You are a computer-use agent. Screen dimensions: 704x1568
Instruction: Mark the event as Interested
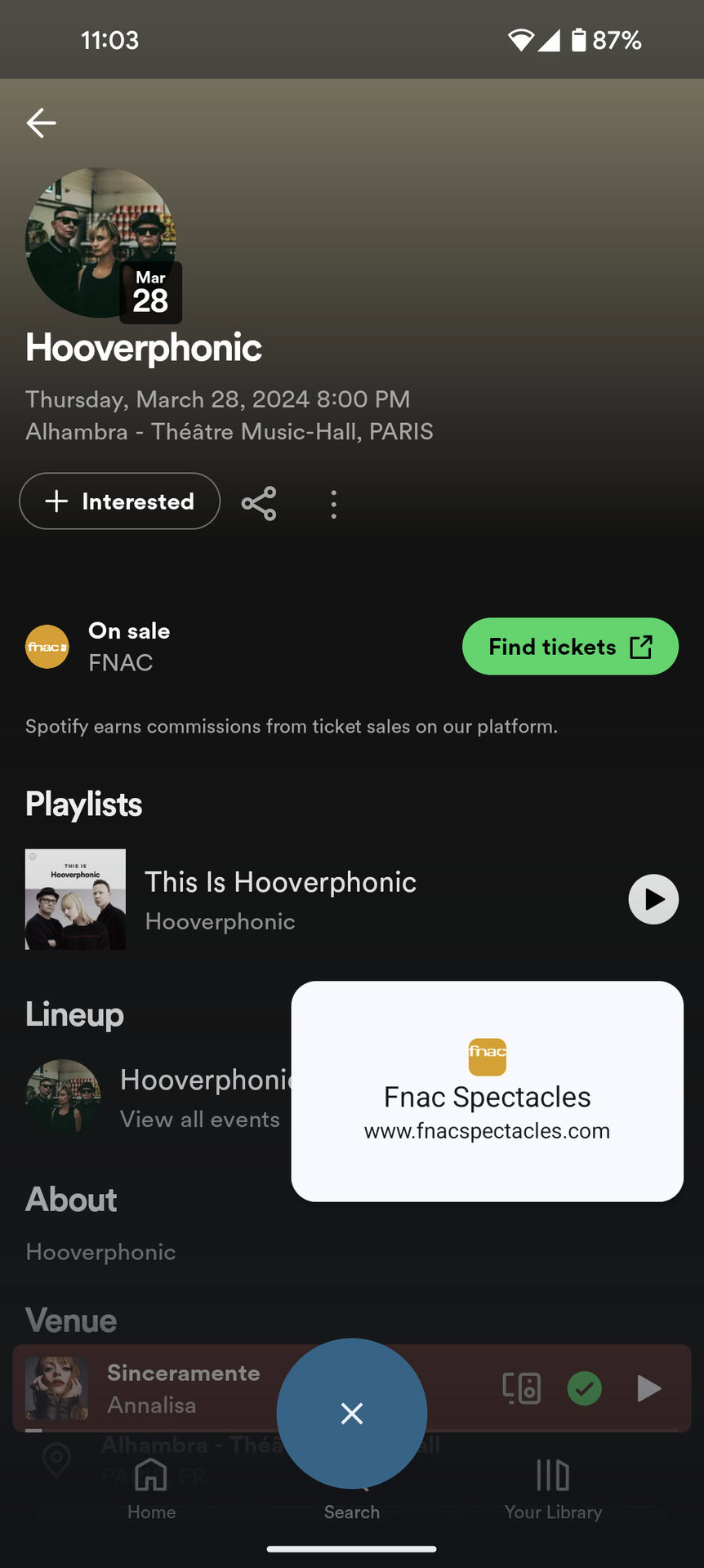[x=120, y=501]
